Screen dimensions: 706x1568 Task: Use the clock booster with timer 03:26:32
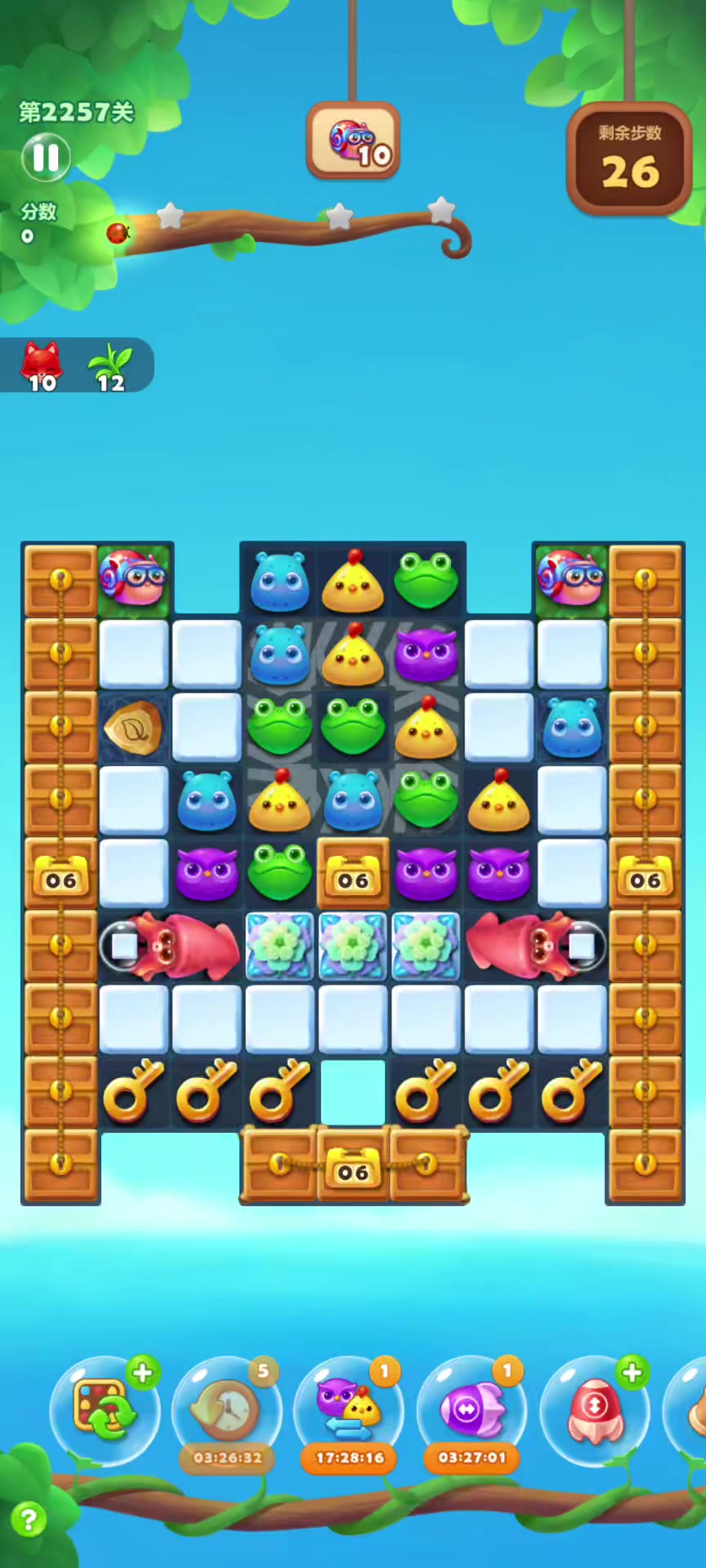pos(226,1410)
